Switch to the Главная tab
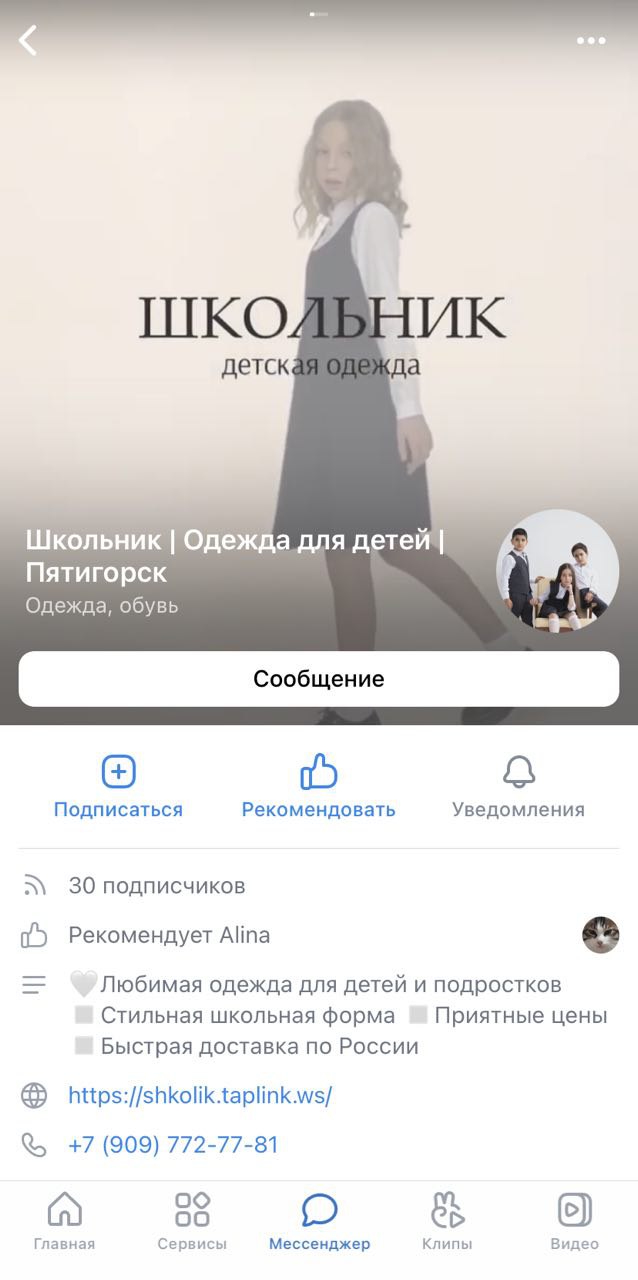638x1280 pixels. pos(64,1222)
